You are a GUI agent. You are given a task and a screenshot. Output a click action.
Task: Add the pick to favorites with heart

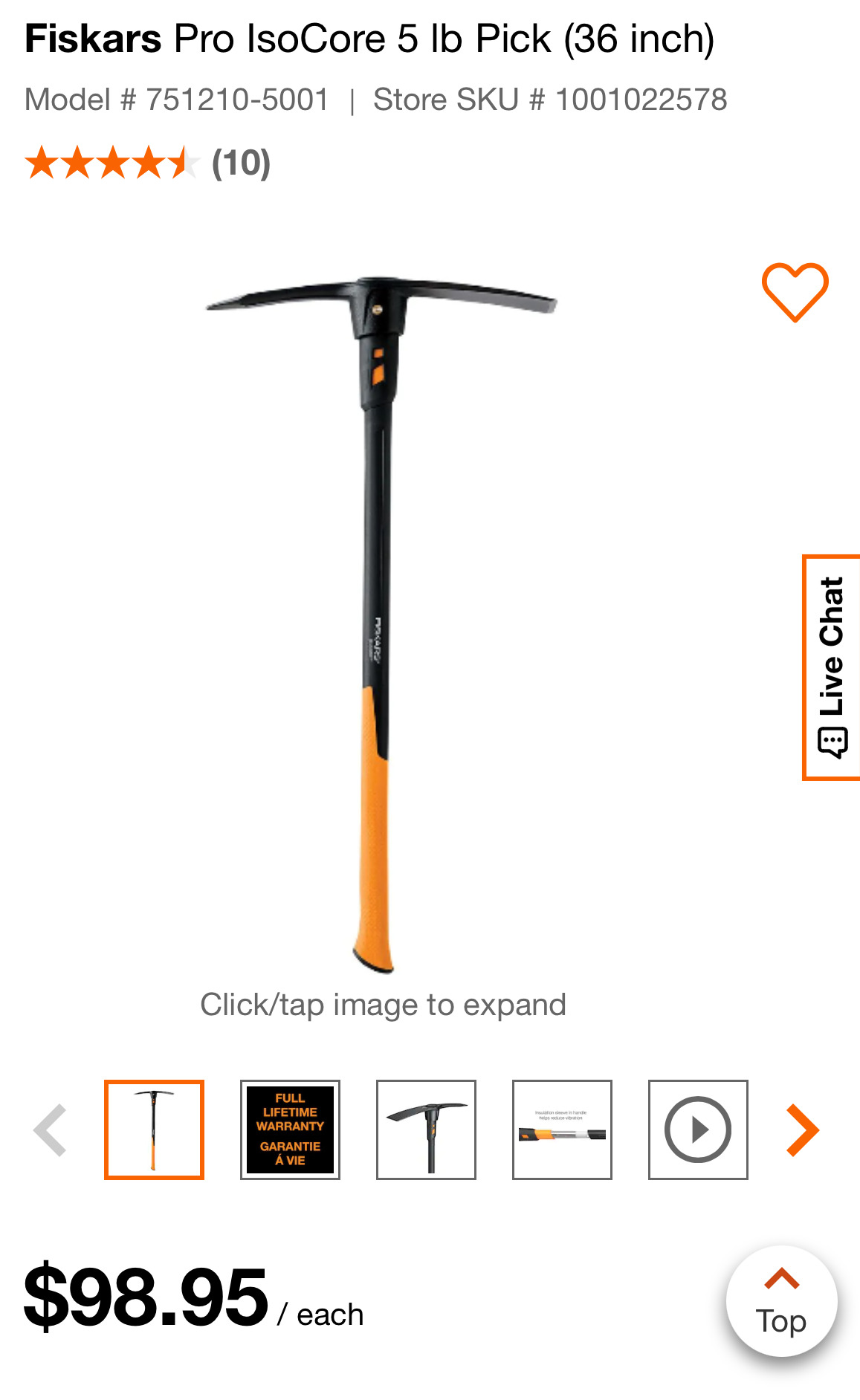(795, 291)
